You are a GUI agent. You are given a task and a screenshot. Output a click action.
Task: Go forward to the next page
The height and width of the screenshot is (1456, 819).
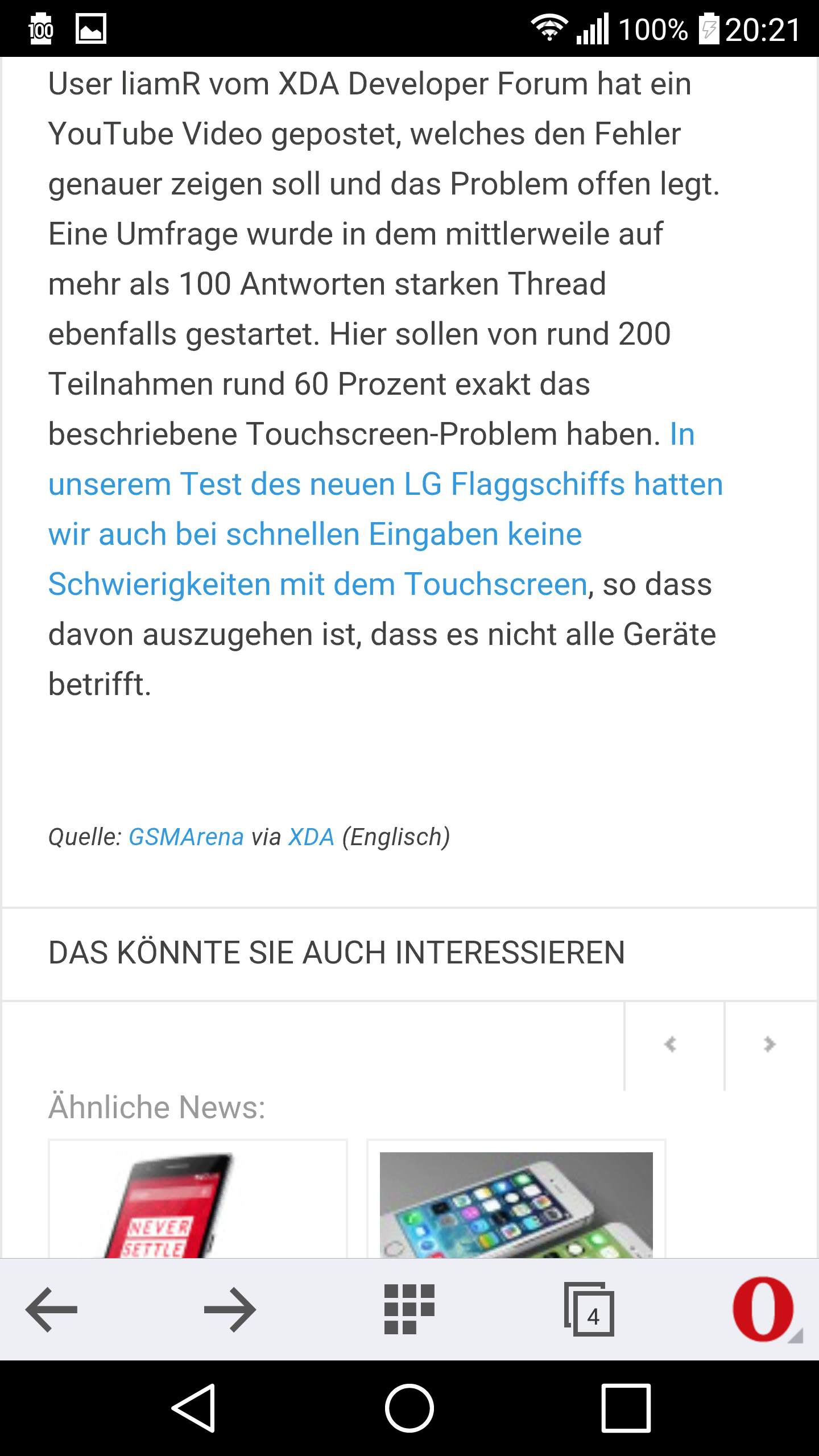point(230,1309)
